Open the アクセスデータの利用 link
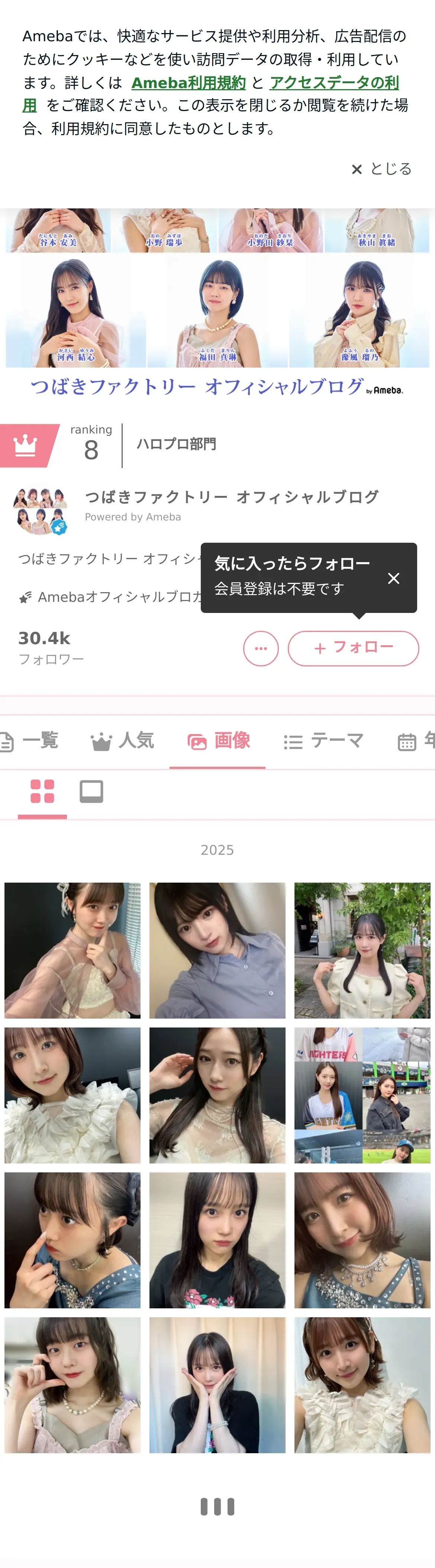The image size is (435, 1568). pyautogui.click(x=334, y=83)
